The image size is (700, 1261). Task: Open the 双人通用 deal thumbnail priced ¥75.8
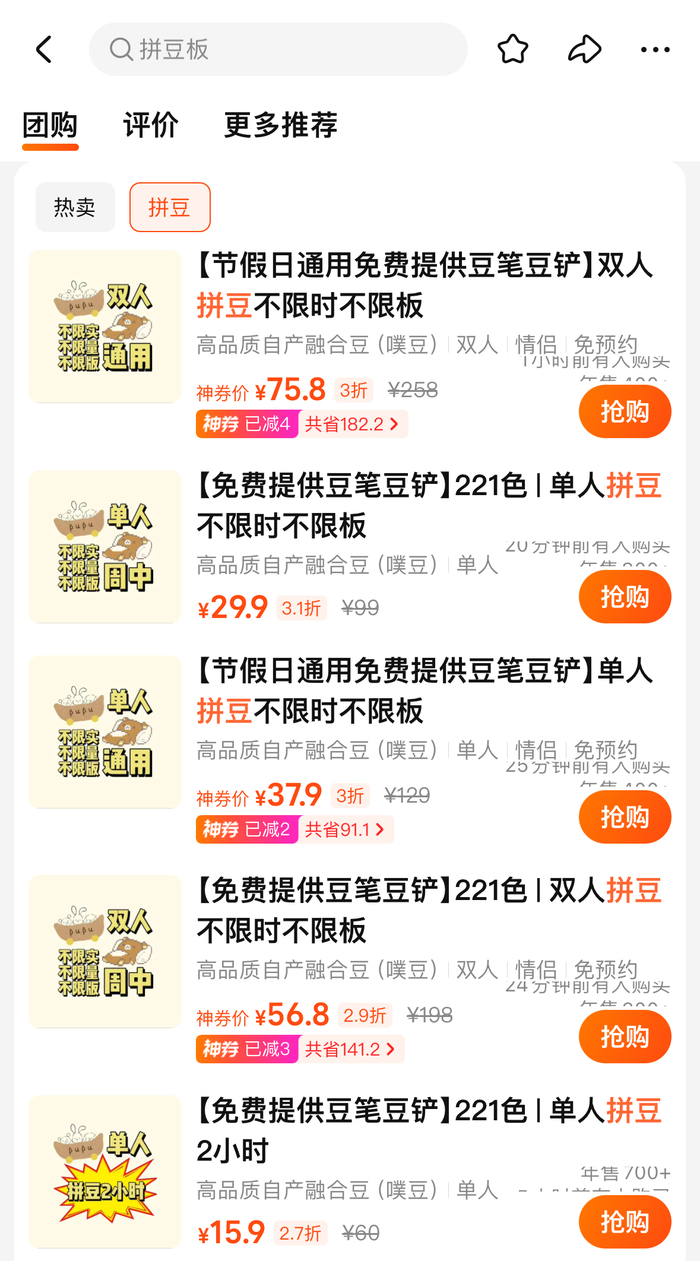pos(105,327)
